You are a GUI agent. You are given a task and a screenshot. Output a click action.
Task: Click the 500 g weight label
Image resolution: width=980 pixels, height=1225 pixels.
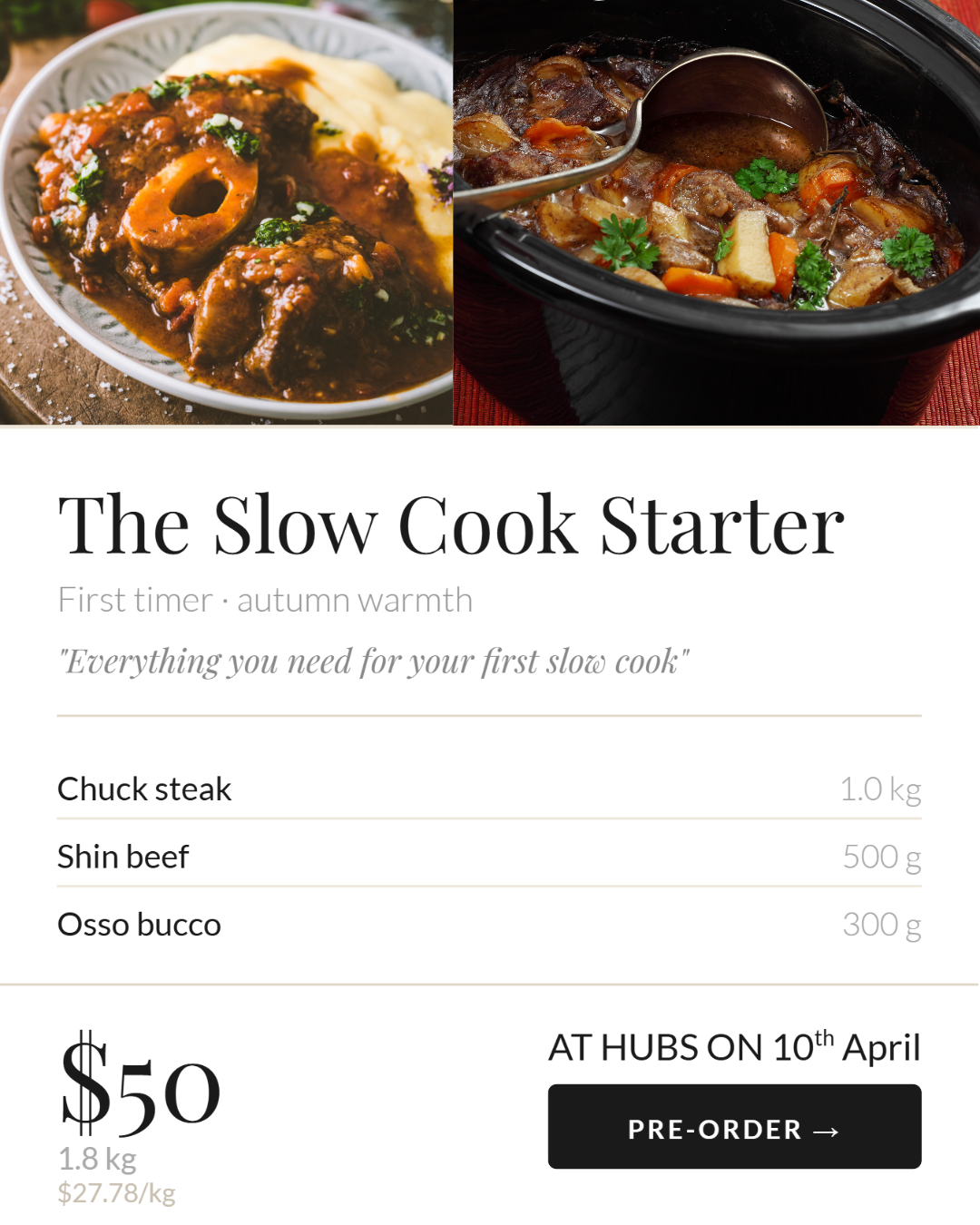click(881, 856)
